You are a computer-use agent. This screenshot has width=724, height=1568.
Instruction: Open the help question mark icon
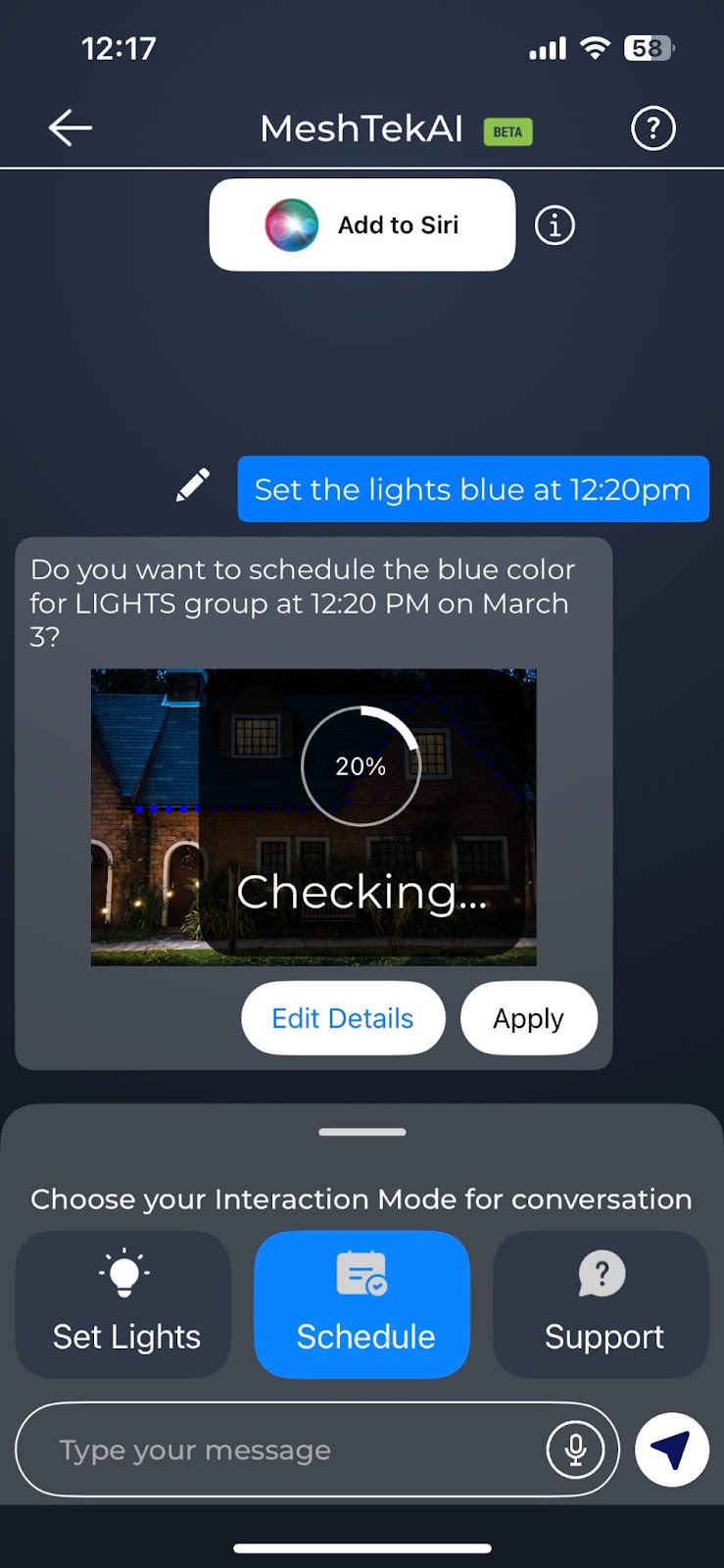click(x=652, y=128)
